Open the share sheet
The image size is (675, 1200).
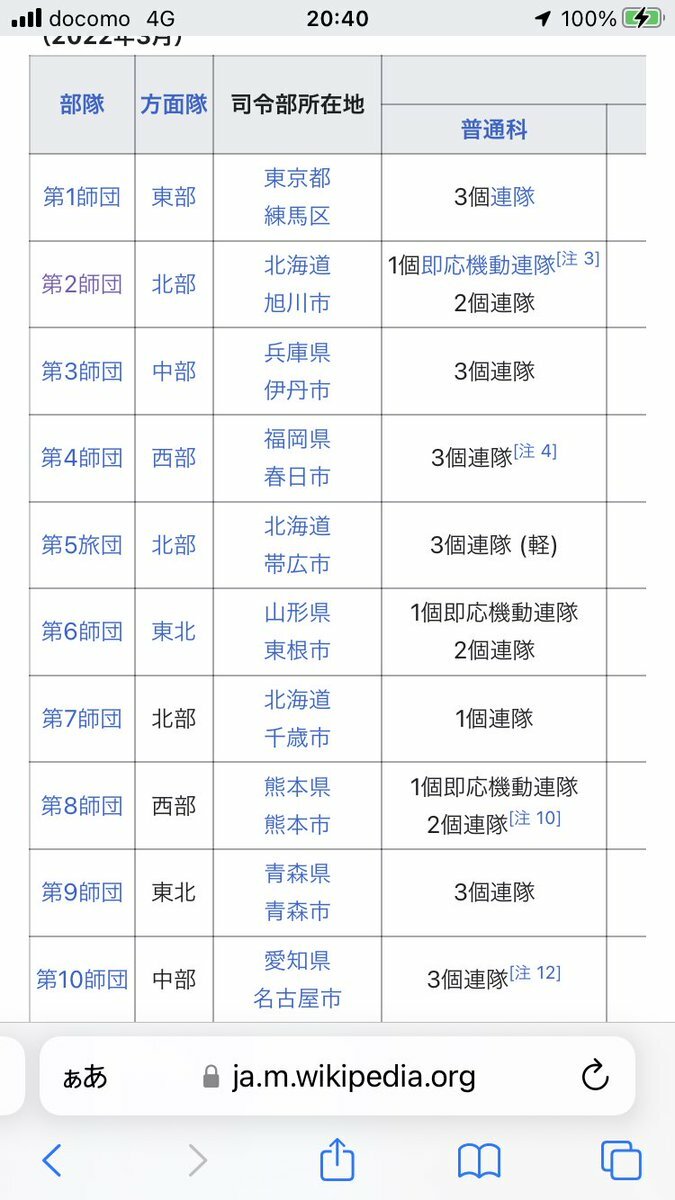tap(337, 1159)
